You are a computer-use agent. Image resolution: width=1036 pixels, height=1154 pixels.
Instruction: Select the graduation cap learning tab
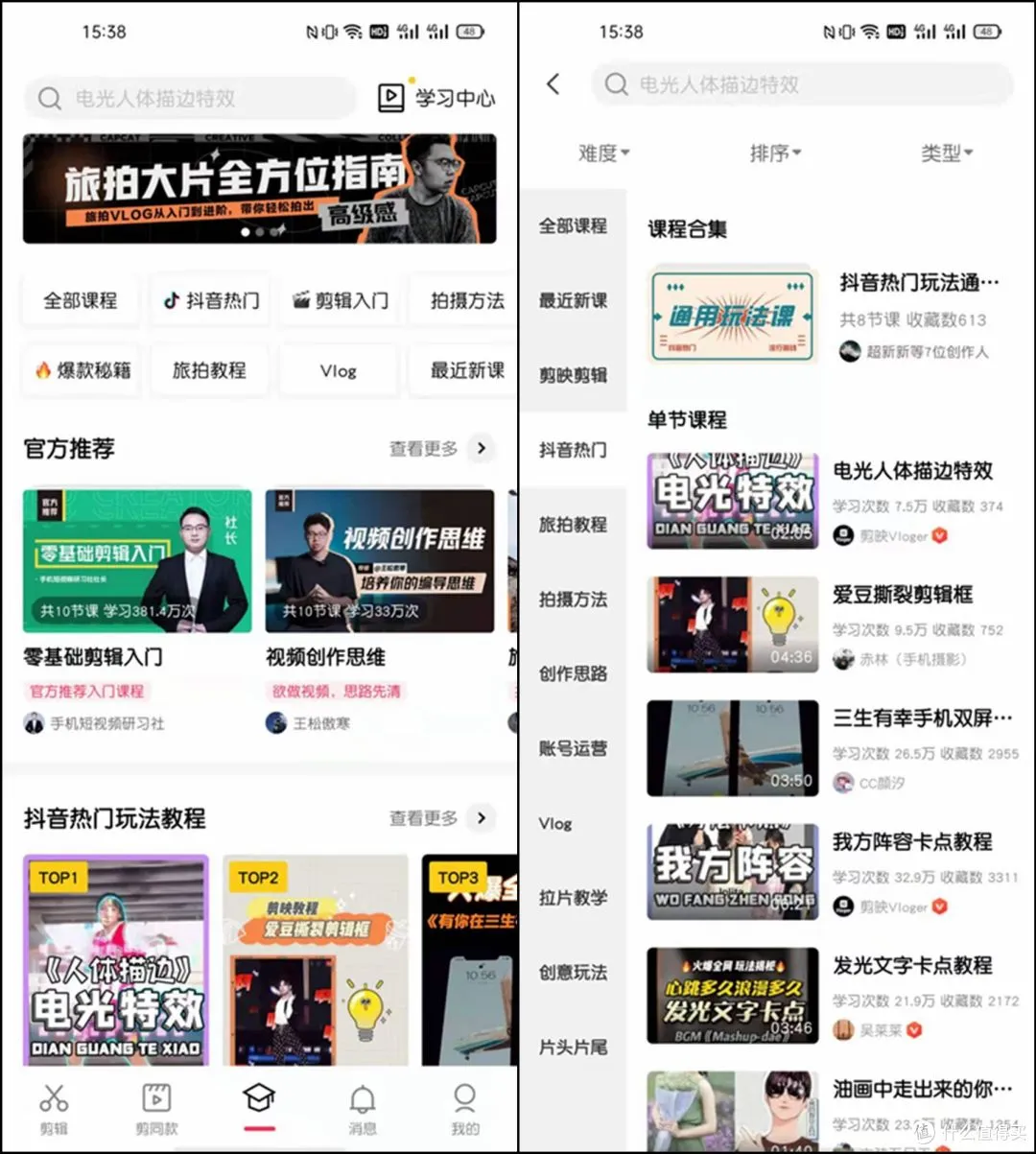pos(259,1098)
